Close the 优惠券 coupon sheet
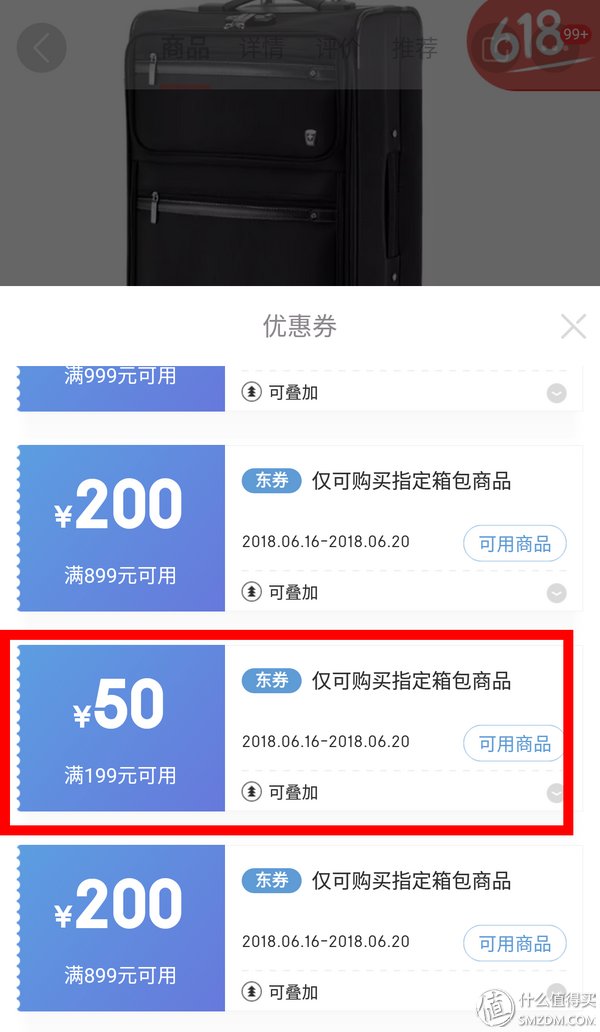The width and height of the screenshot is (600, 1032). click(x=573, y=326)
